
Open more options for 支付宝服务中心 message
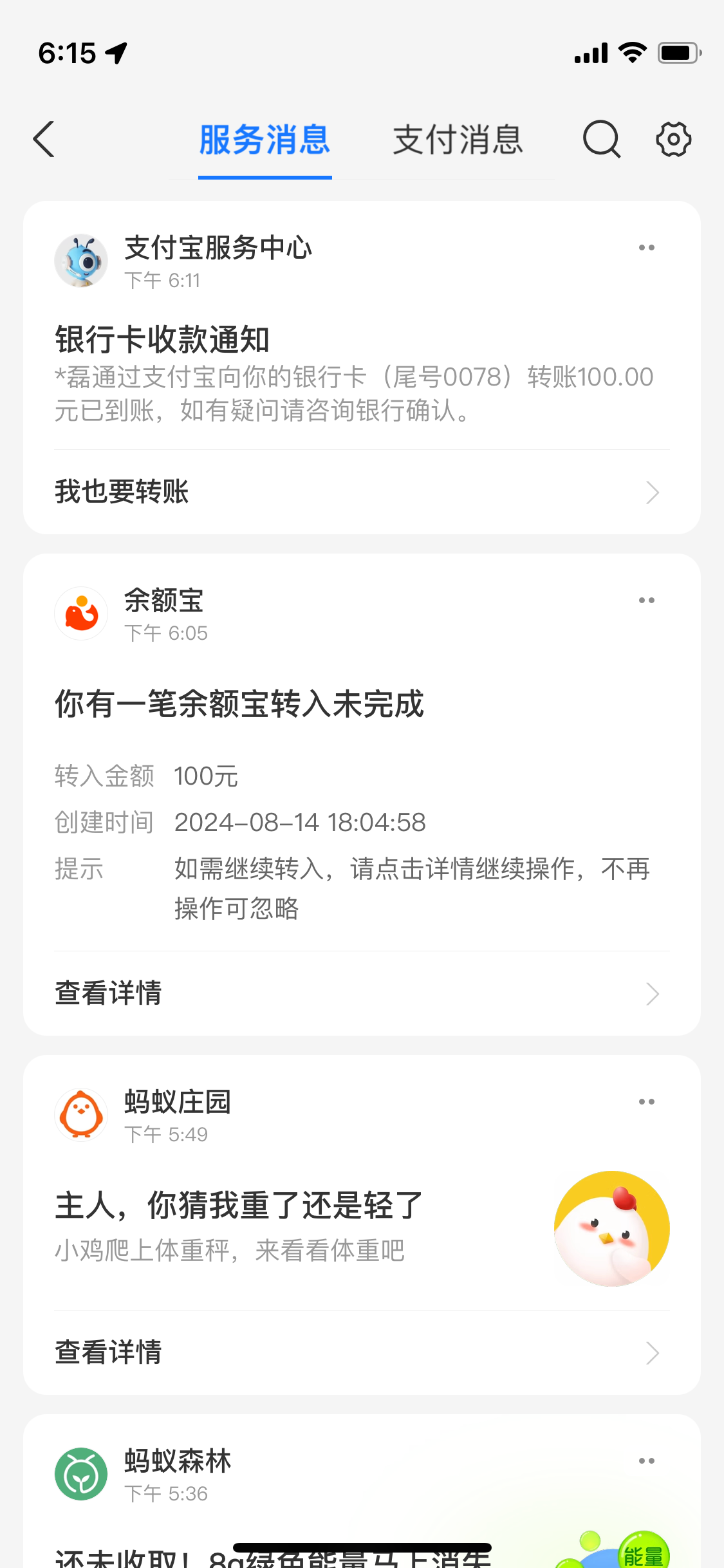pyautogui.click(x=646, y=248)
